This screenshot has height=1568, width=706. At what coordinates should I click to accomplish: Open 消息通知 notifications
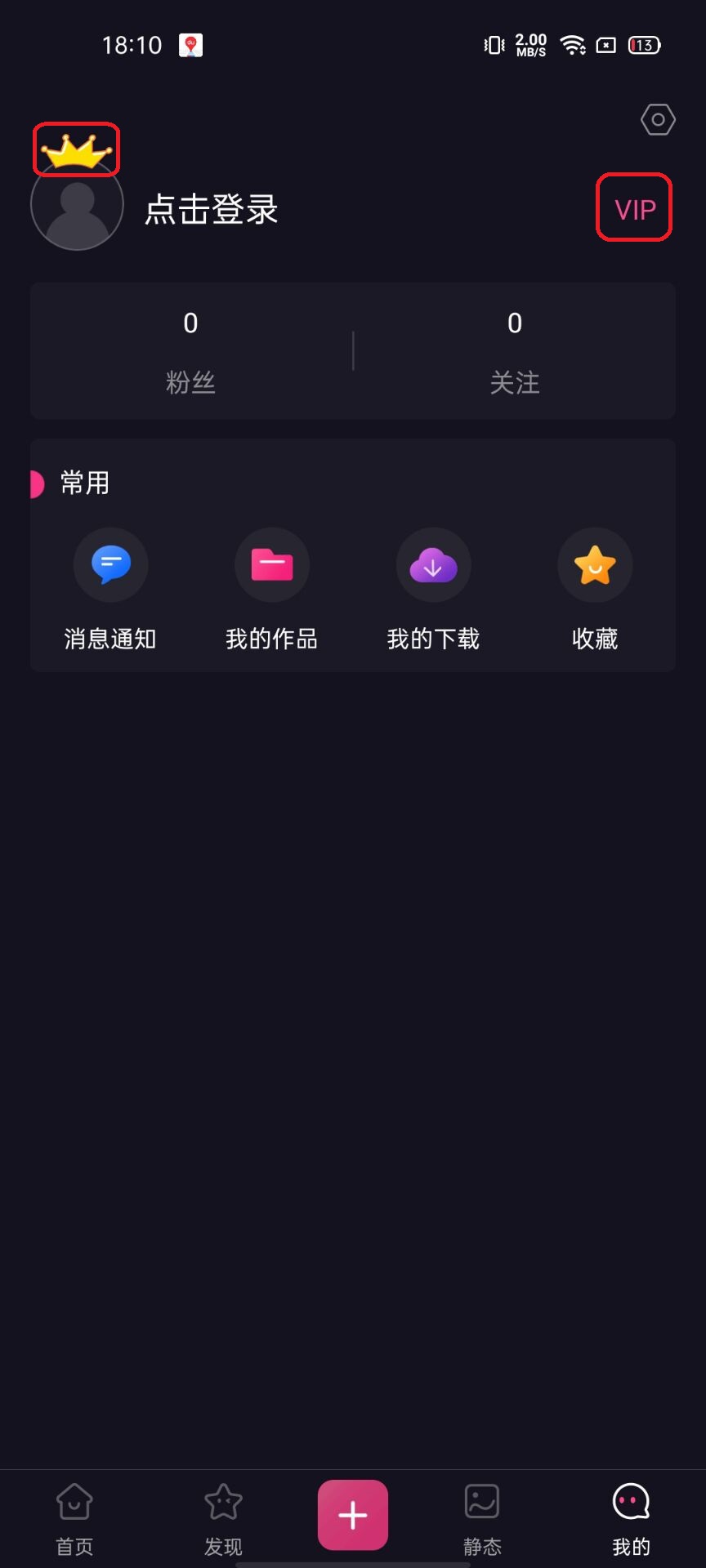point(110,590)
